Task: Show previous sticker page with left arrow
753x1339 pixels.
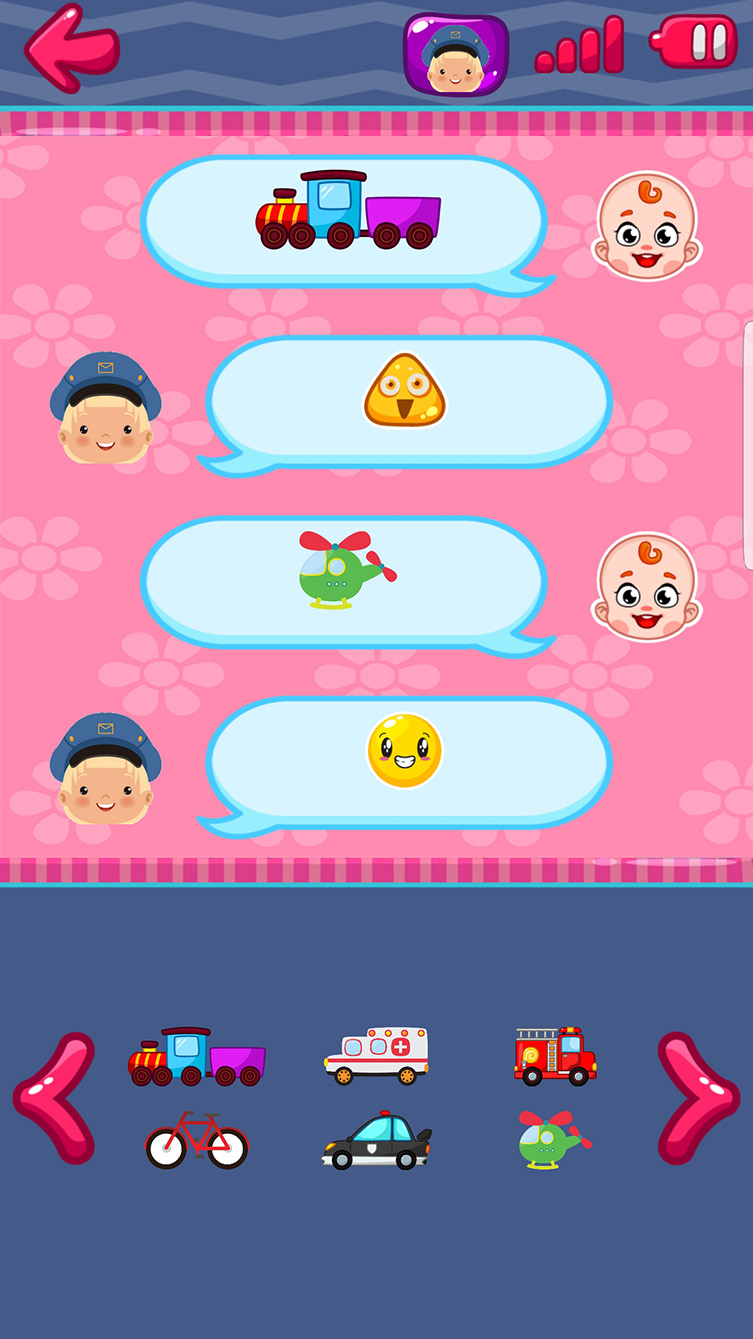Action: [x=55, y=1097]
